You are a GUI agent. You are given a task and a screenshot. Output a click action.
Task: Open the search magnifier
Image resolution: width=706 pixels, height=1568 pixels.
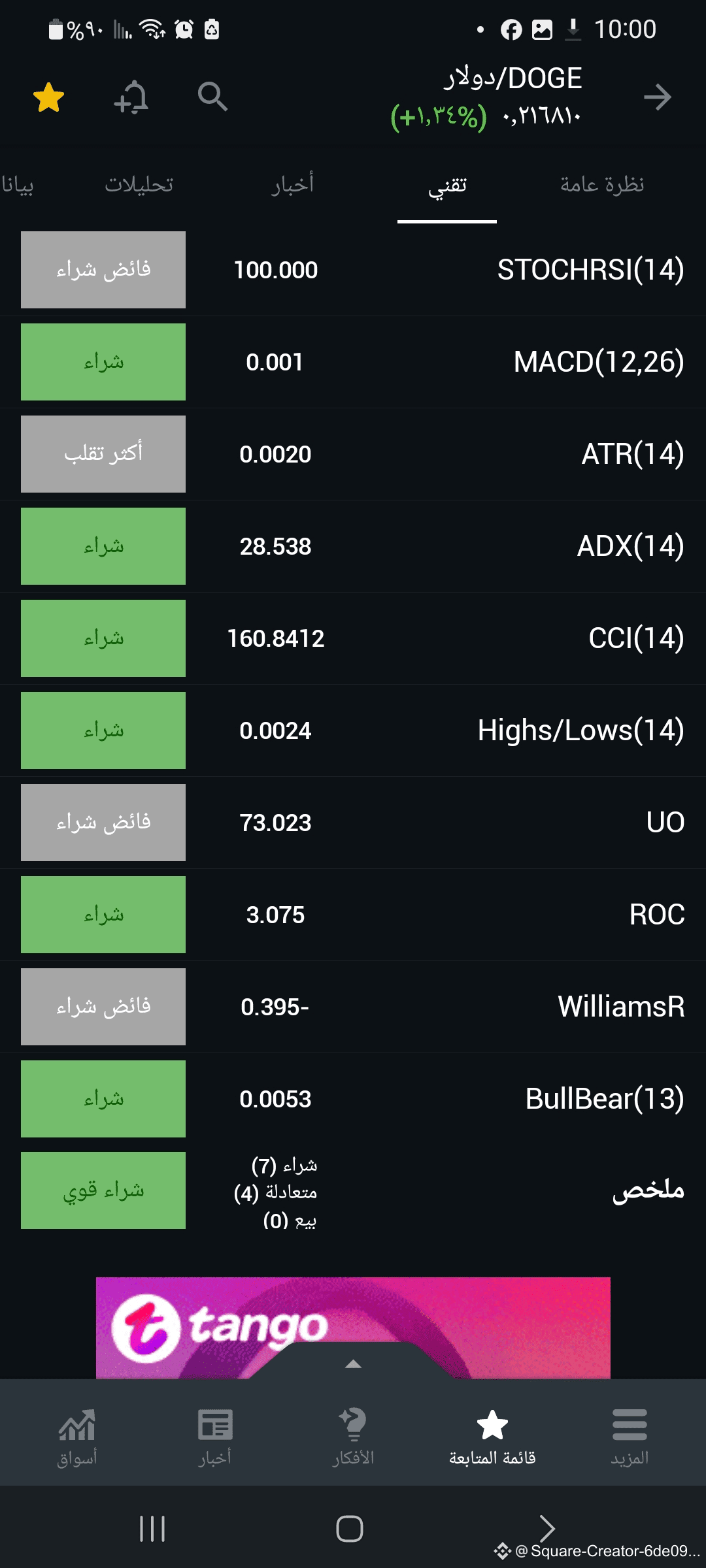pyautogui.click(x=212, y=97)
